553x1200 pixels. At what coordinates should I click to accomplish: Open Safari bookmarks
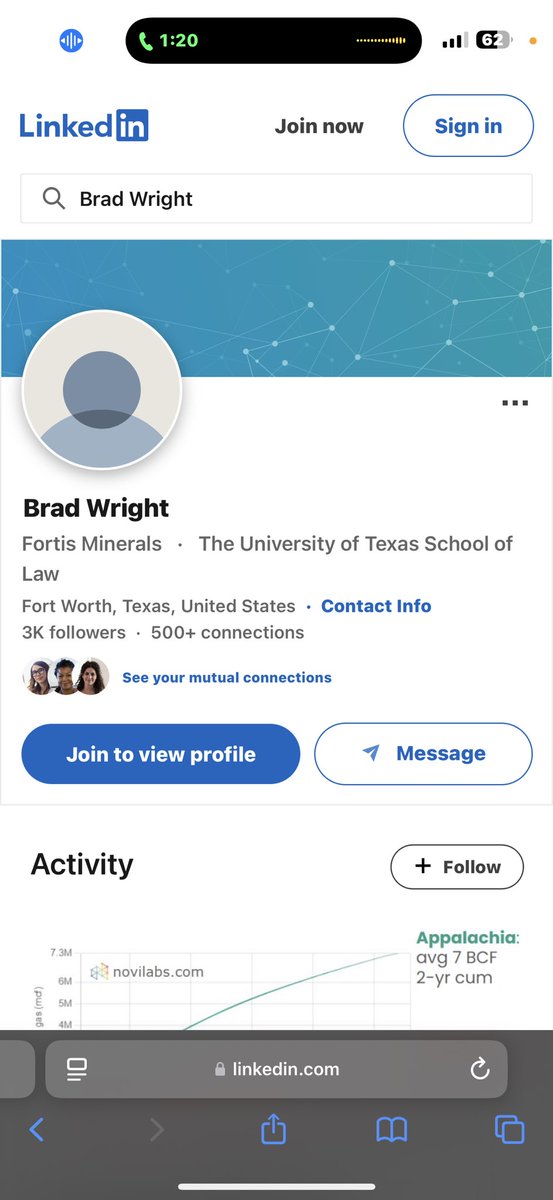pyautogui.click(x=391, y=1130)
